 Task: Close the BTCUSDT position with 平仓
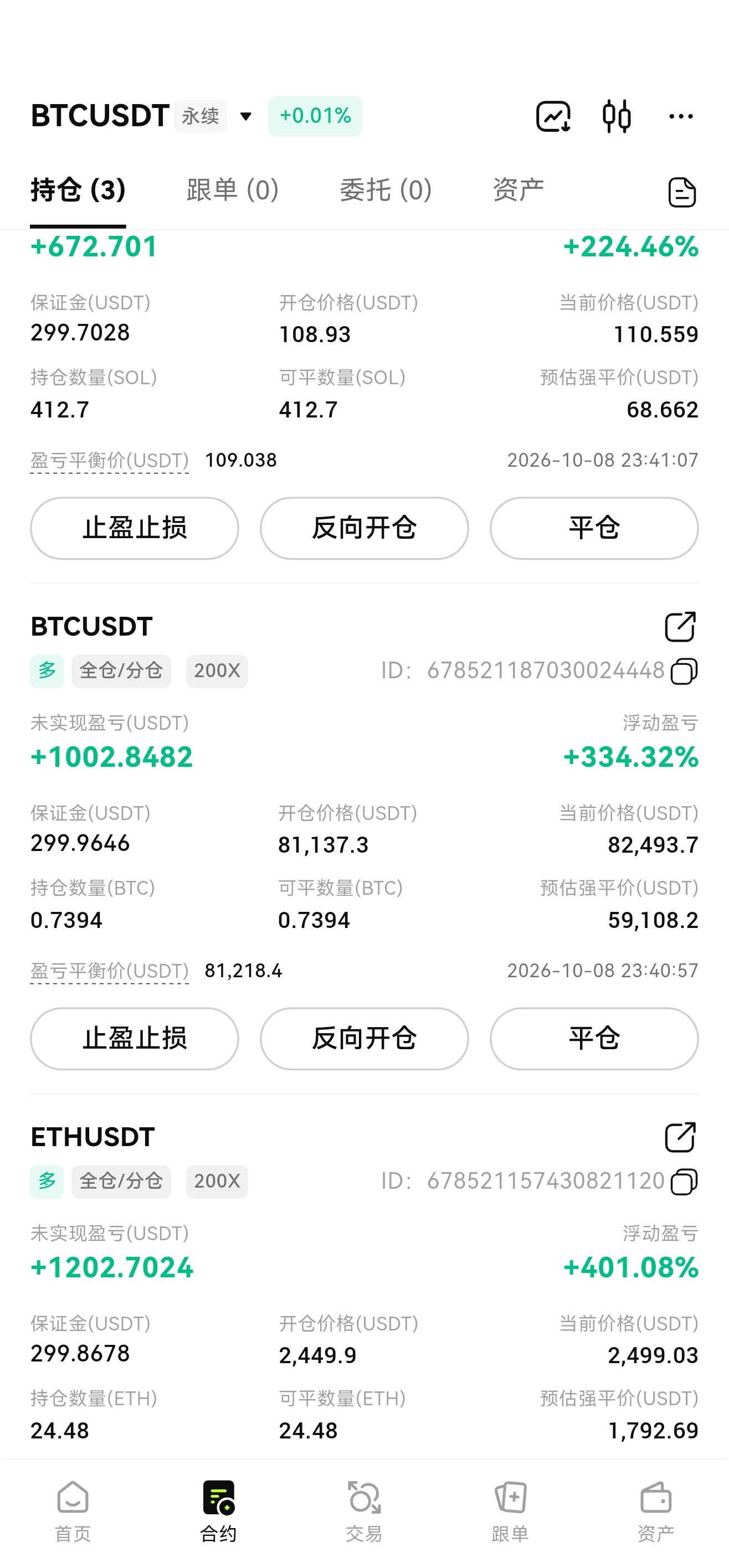594,1039
